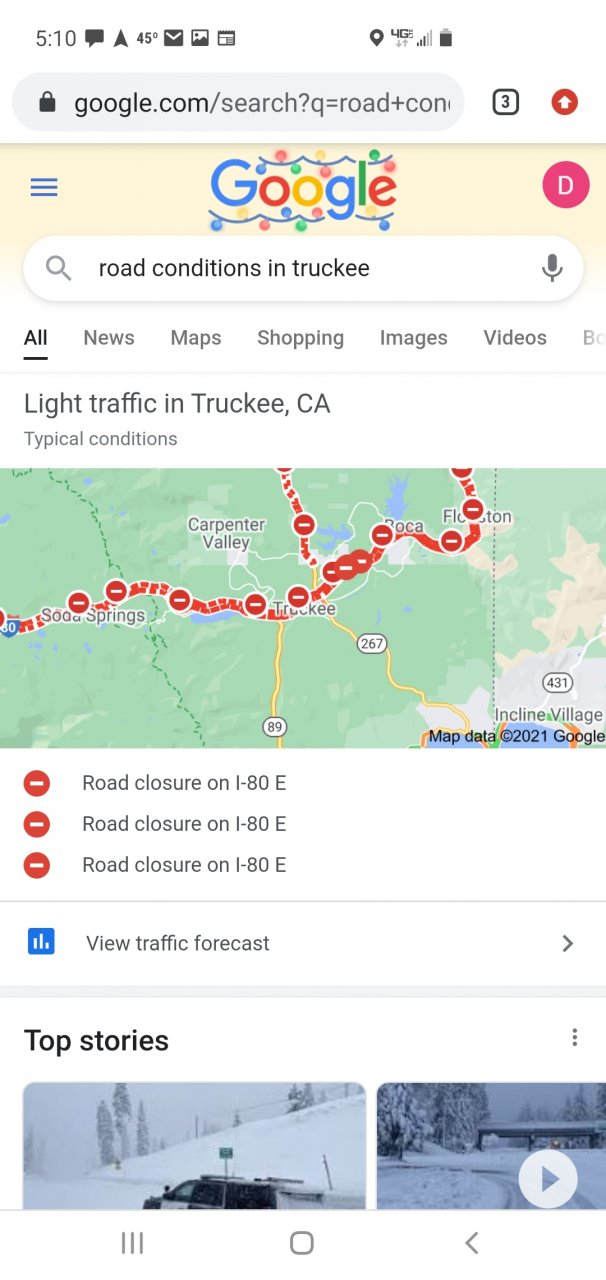This screenshot has width=606, height=1280.
Task: Go back with the system back button
Action: pos(472,1243)
